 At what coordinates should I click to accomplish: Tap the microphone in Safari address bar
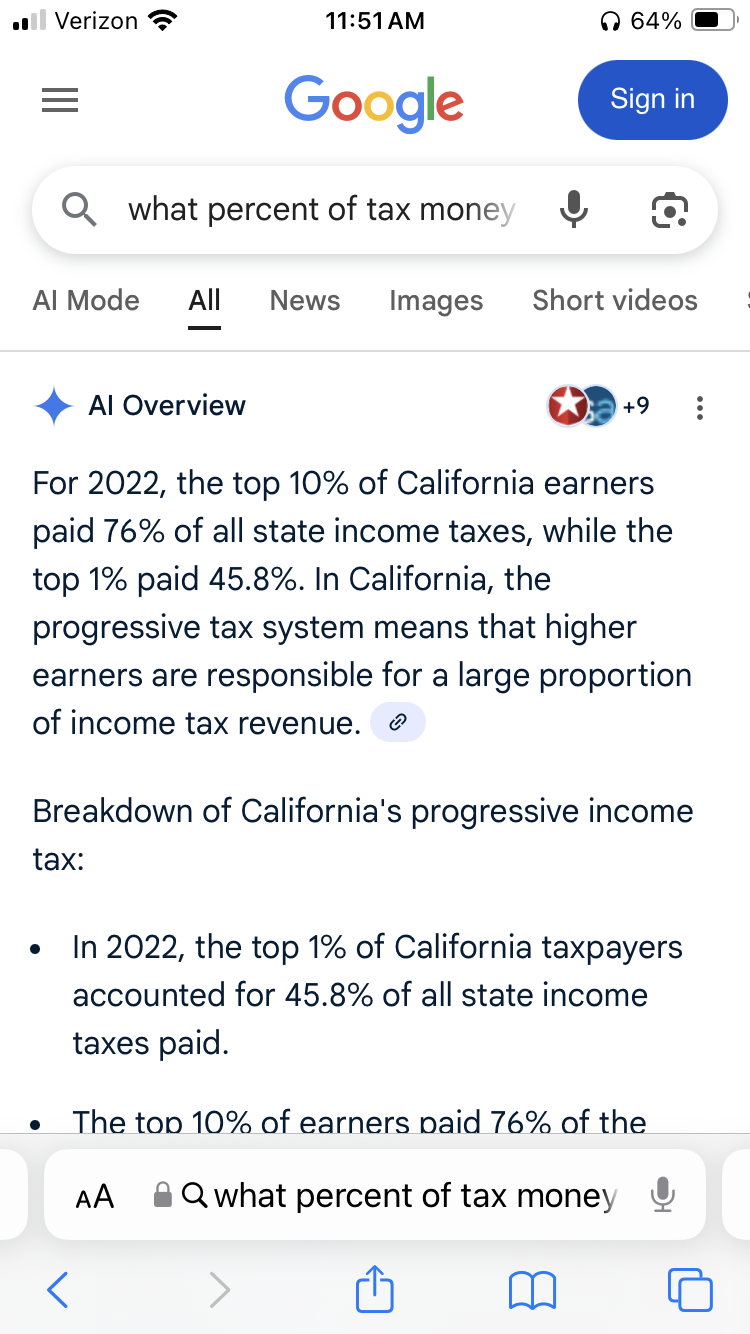662,1195
